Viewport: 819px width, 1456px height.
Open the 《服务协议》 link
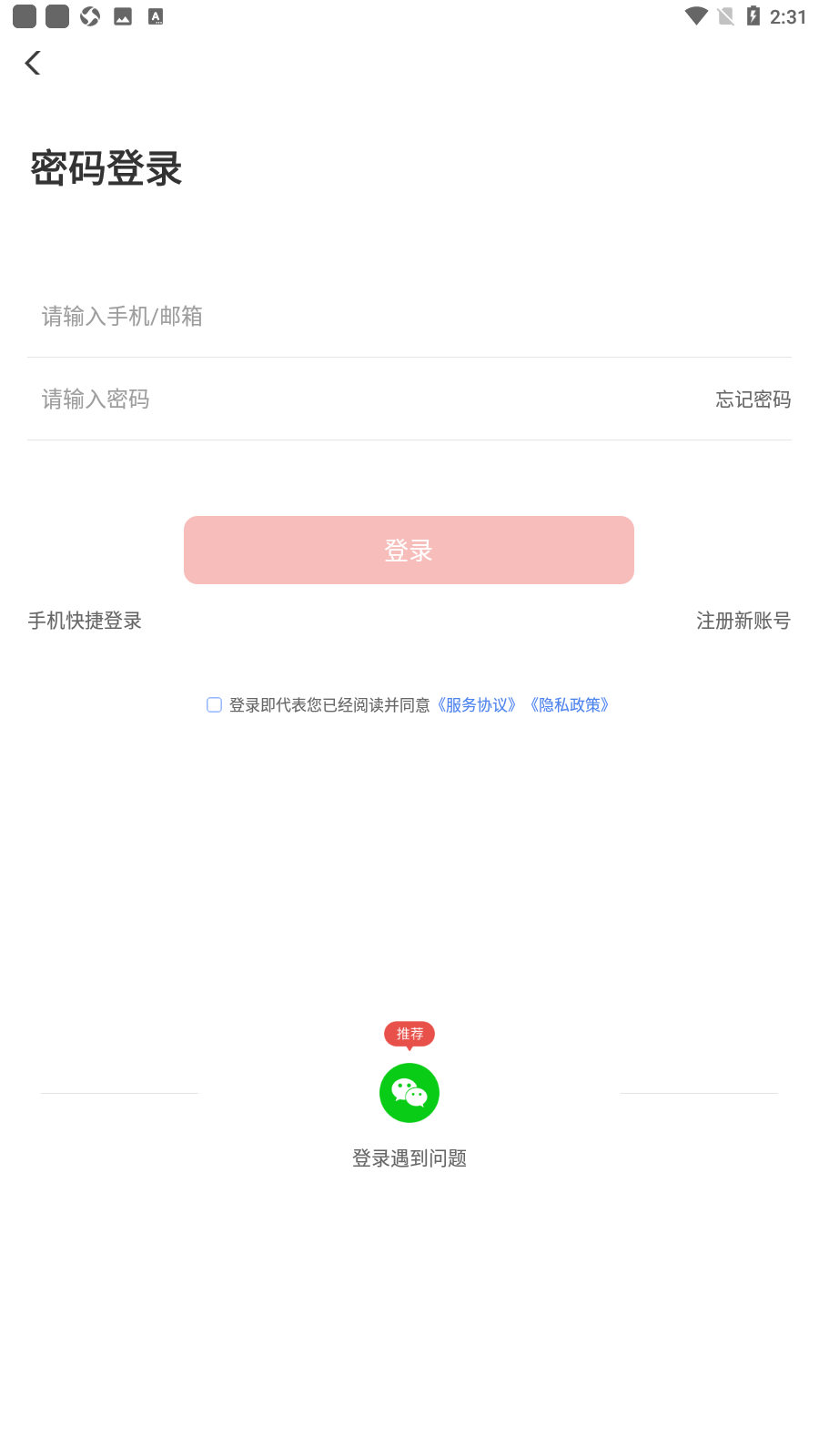click(477, 705)
